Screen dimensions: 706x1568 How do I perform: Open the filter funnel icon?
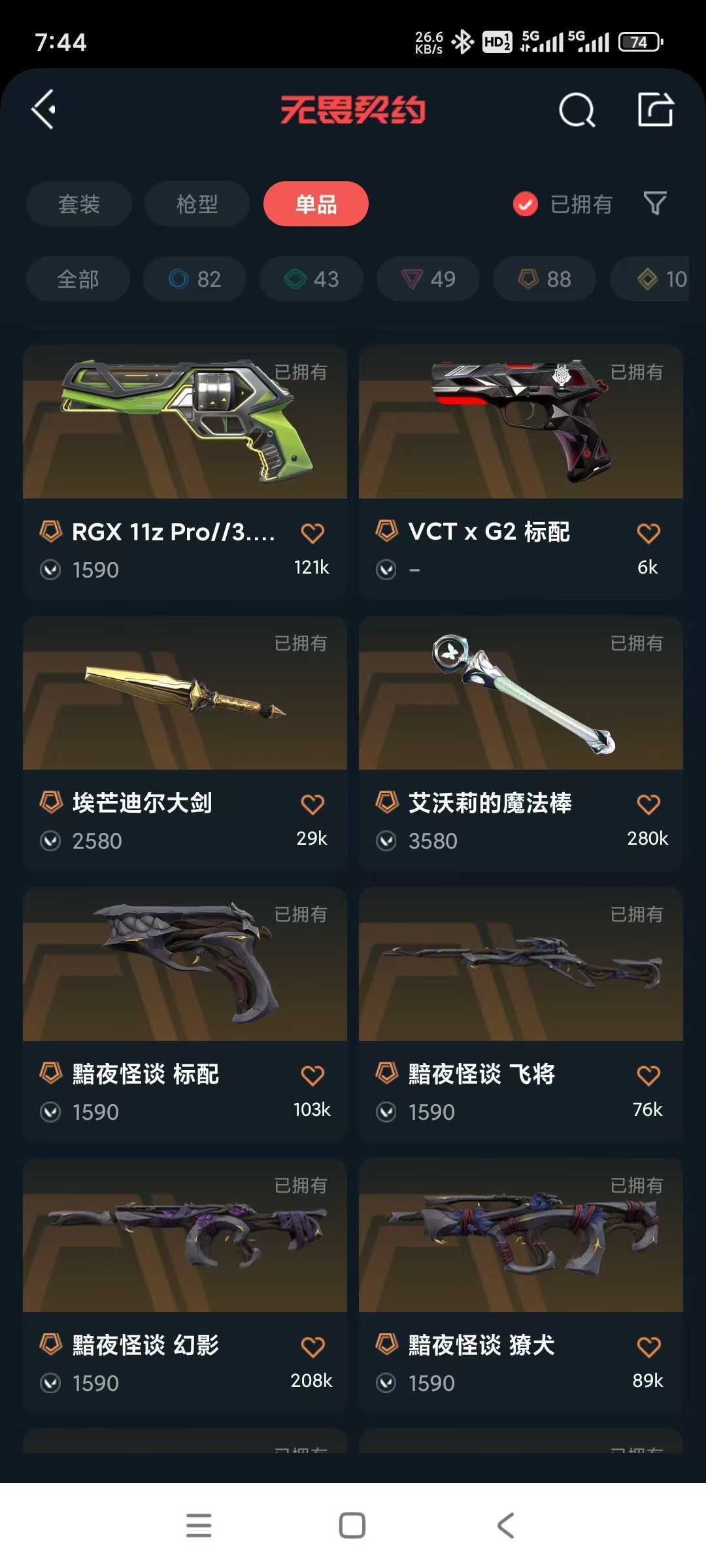[654, 203]
